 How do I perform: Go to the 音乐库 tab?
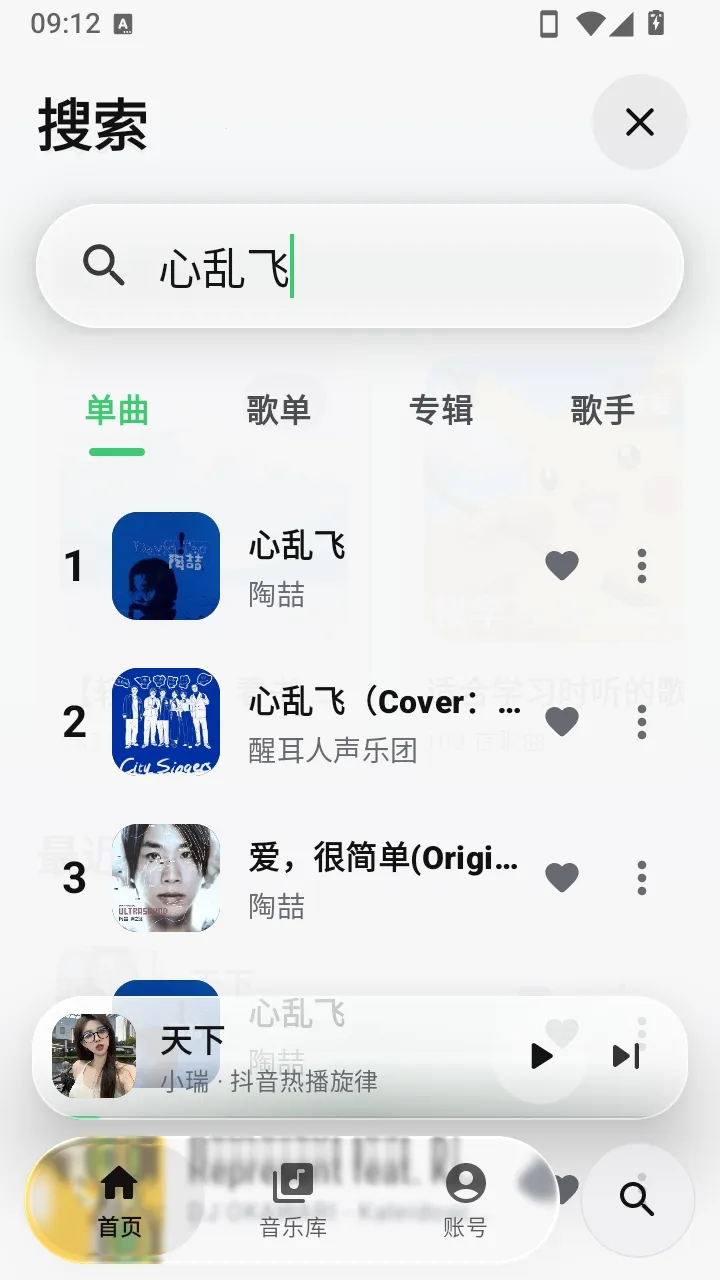coord(293,1200)
